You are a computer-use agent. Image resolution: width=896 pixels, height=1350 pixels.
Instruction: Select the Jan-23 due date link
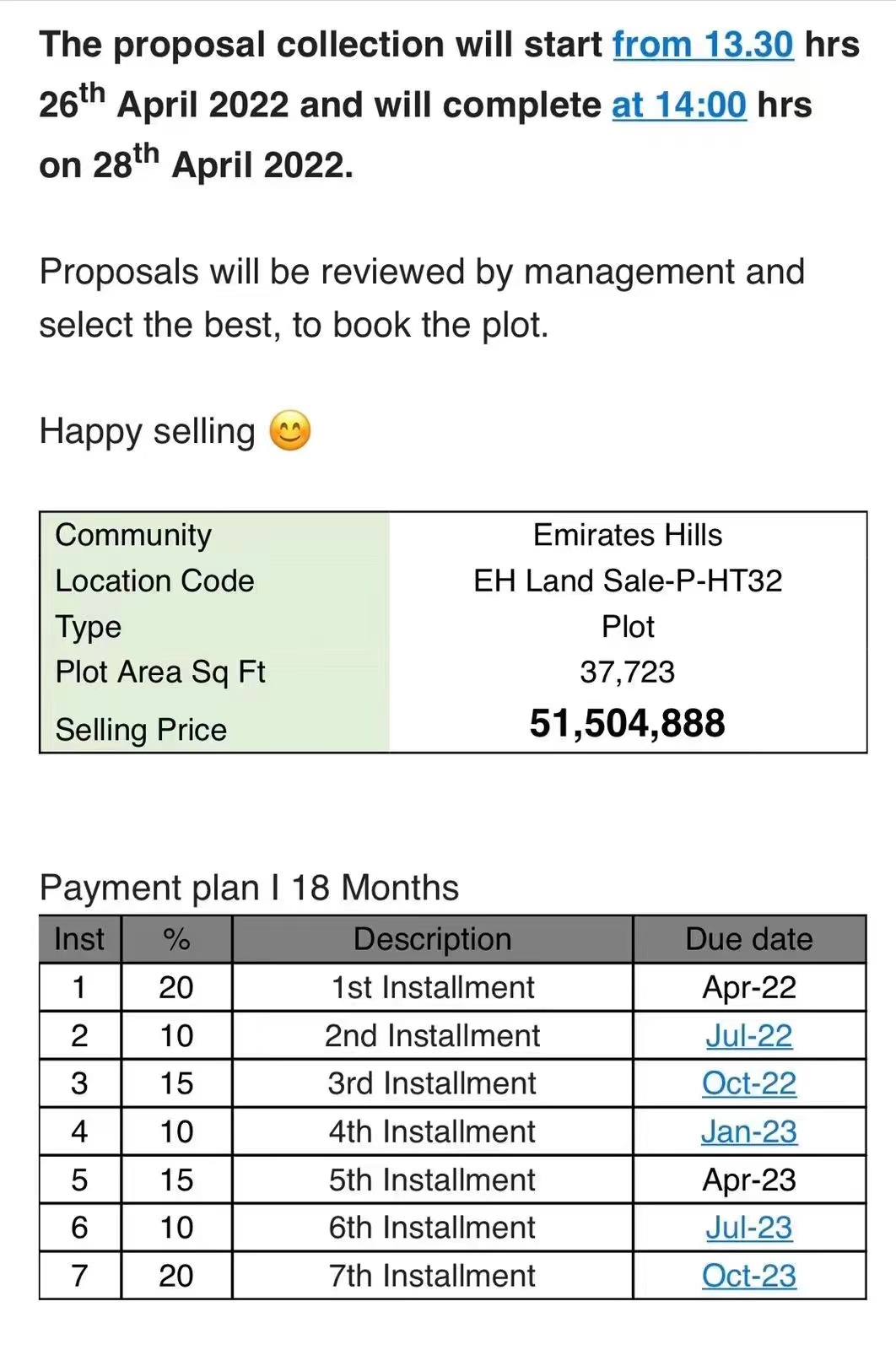point(748,1131)
